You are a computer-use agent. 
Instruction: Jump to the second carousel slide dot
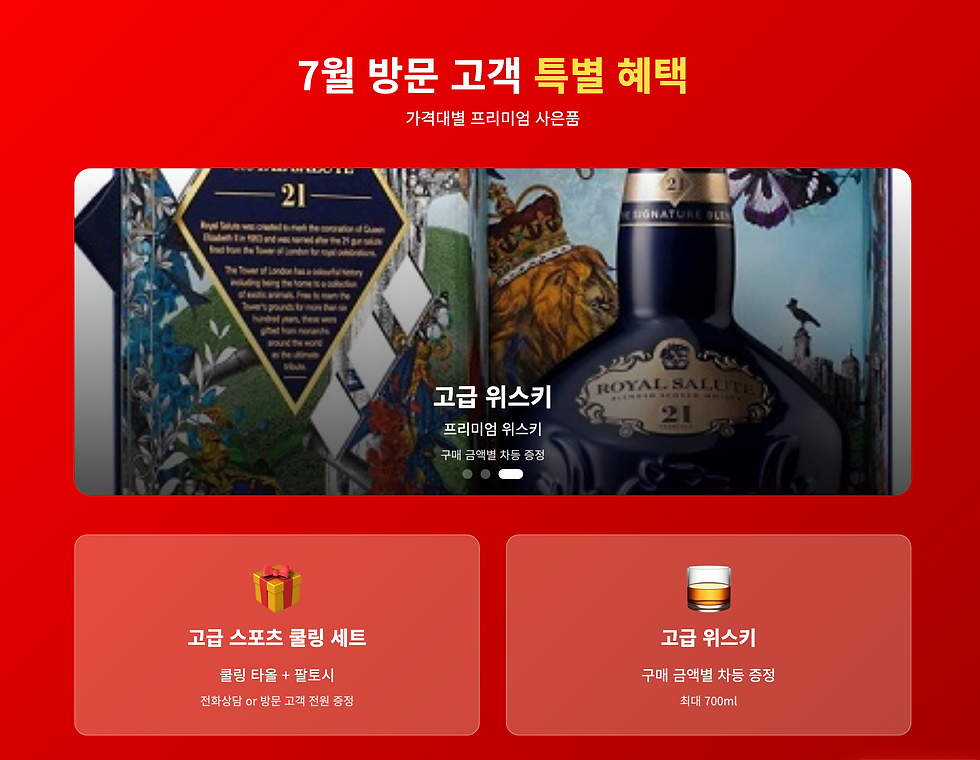tap(485, 474)
